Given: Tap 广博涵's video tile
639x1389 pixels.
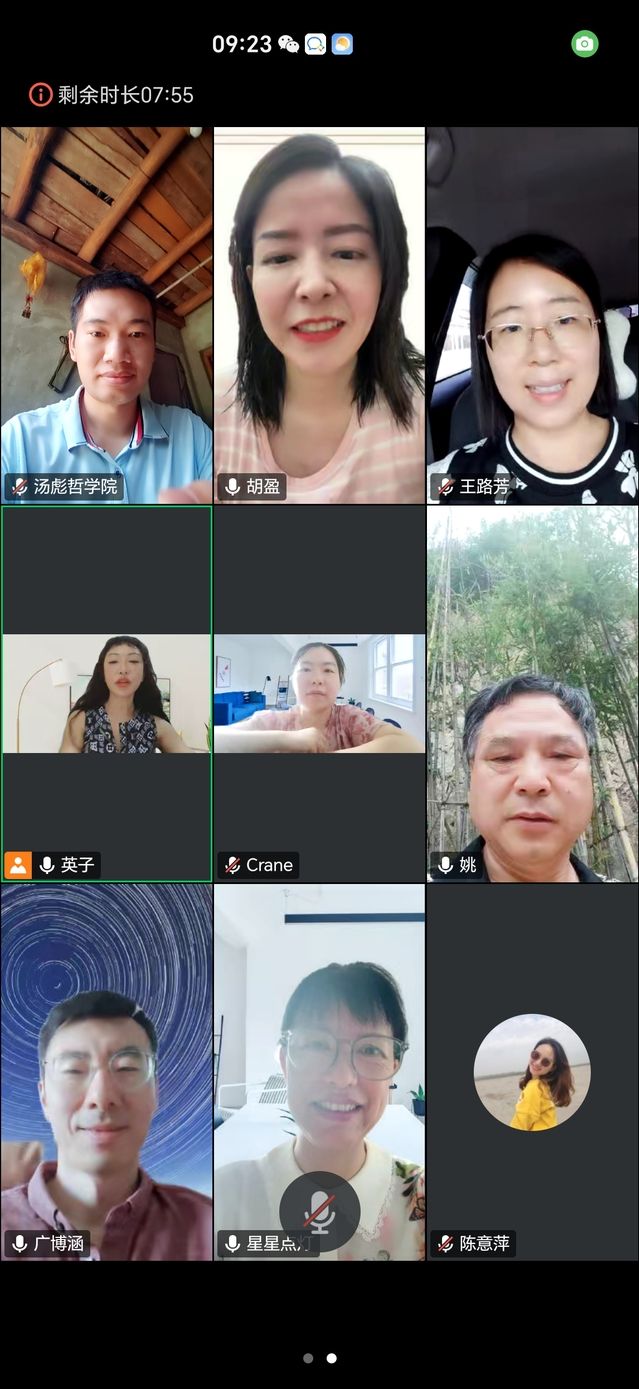Looking at the screenshot, I should (106, 1071).
